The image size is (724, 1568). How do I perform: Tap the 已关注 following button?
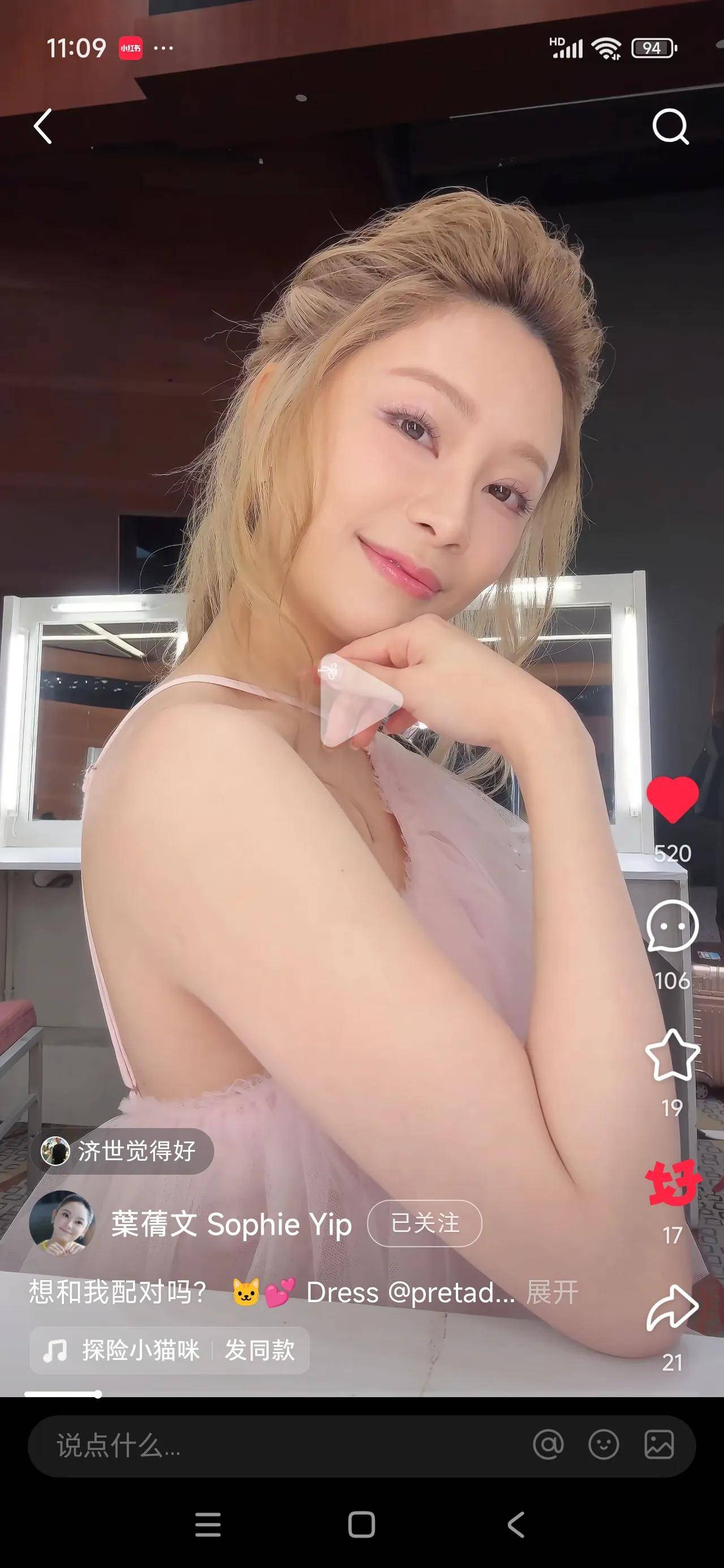[x=424, y=1224]
